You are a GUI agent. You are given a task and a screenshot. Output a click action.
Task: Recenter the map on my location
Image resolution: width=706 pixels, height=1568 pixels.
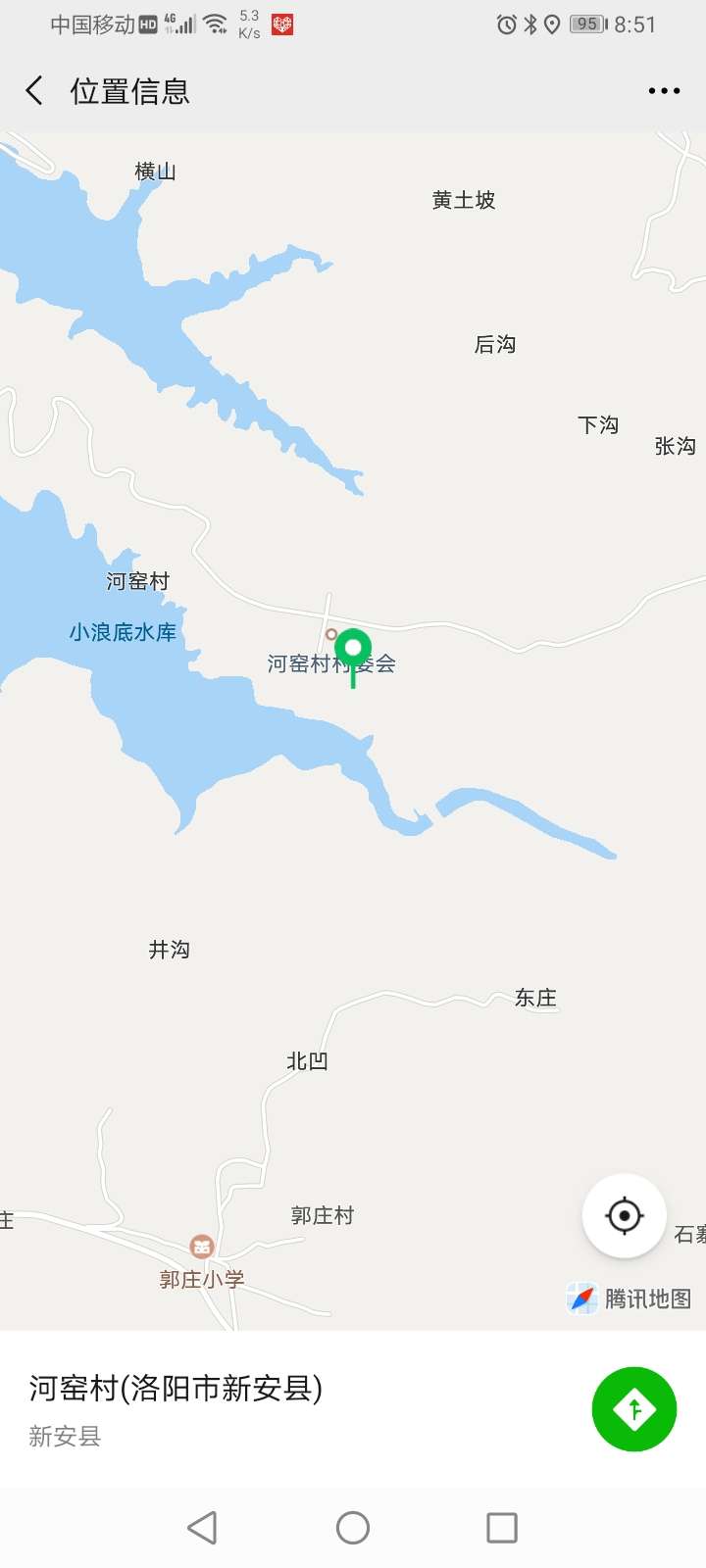pos(625,1216)
